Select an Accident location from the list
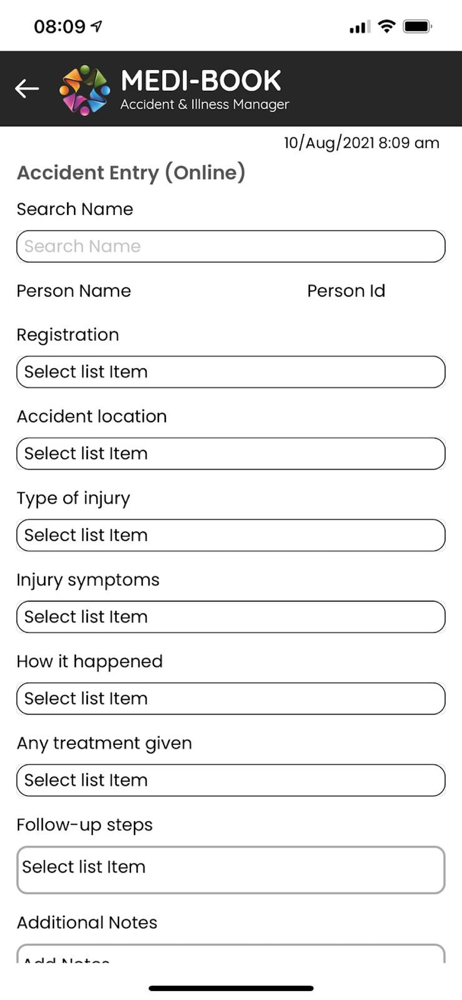The image size is (462, 1000). [x=231, y=453]
